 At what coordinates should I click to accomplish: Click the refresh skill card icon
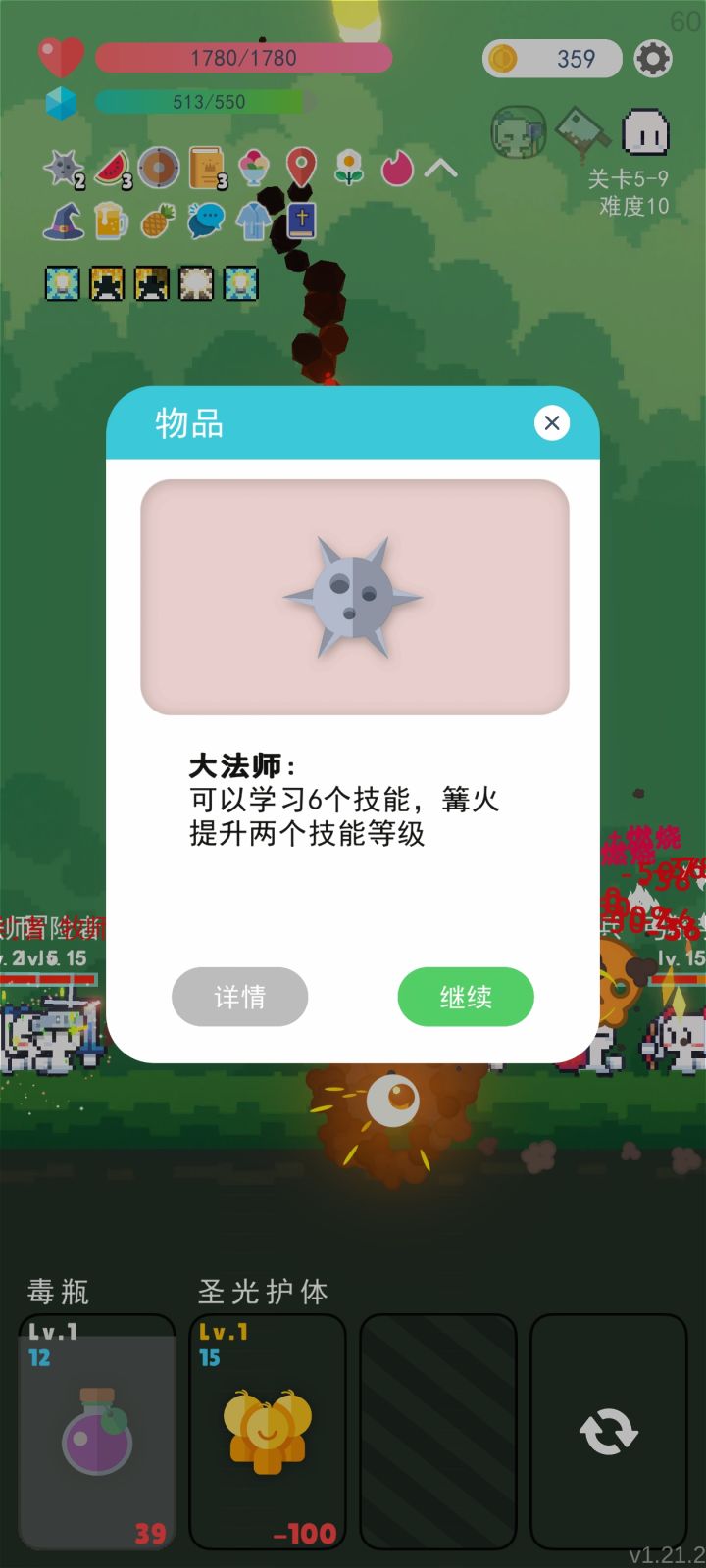609,1429
